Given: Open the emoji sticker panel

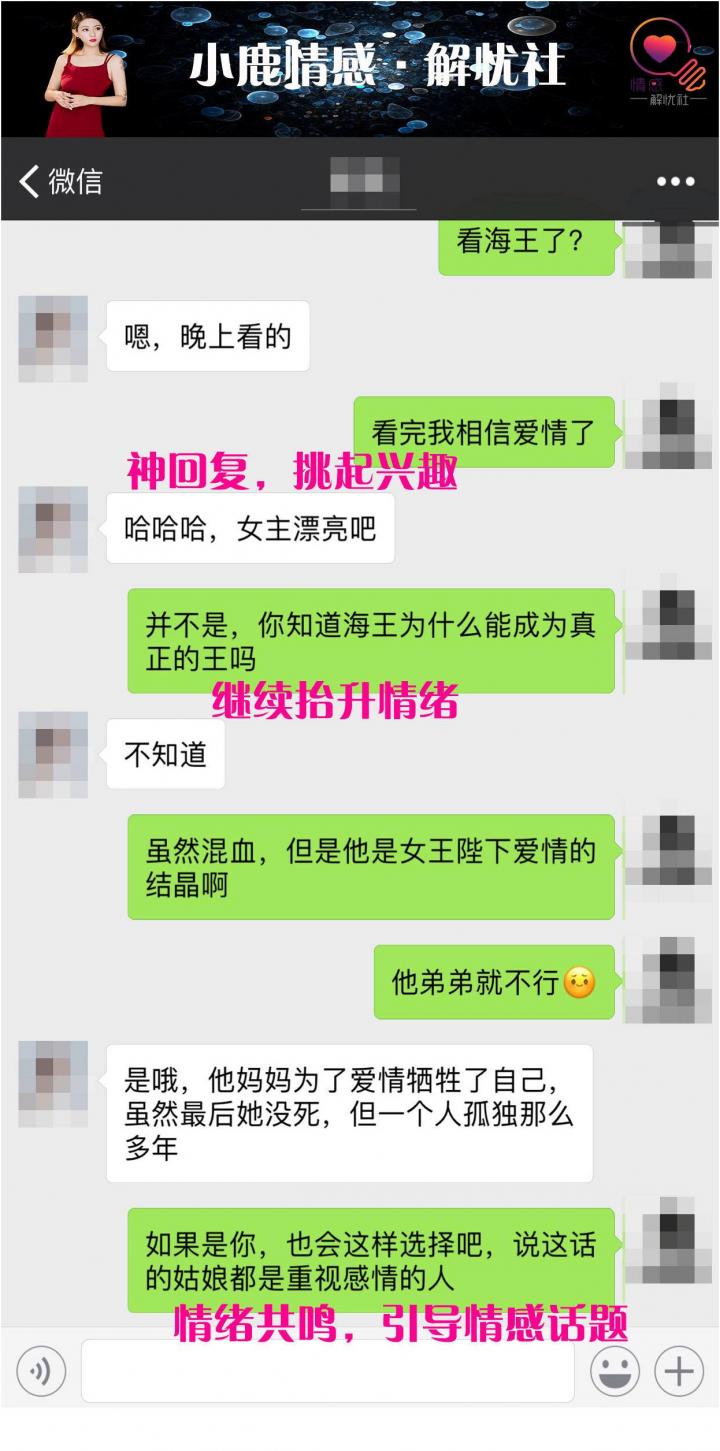Looking at the screenshot, I should 614,1371.
